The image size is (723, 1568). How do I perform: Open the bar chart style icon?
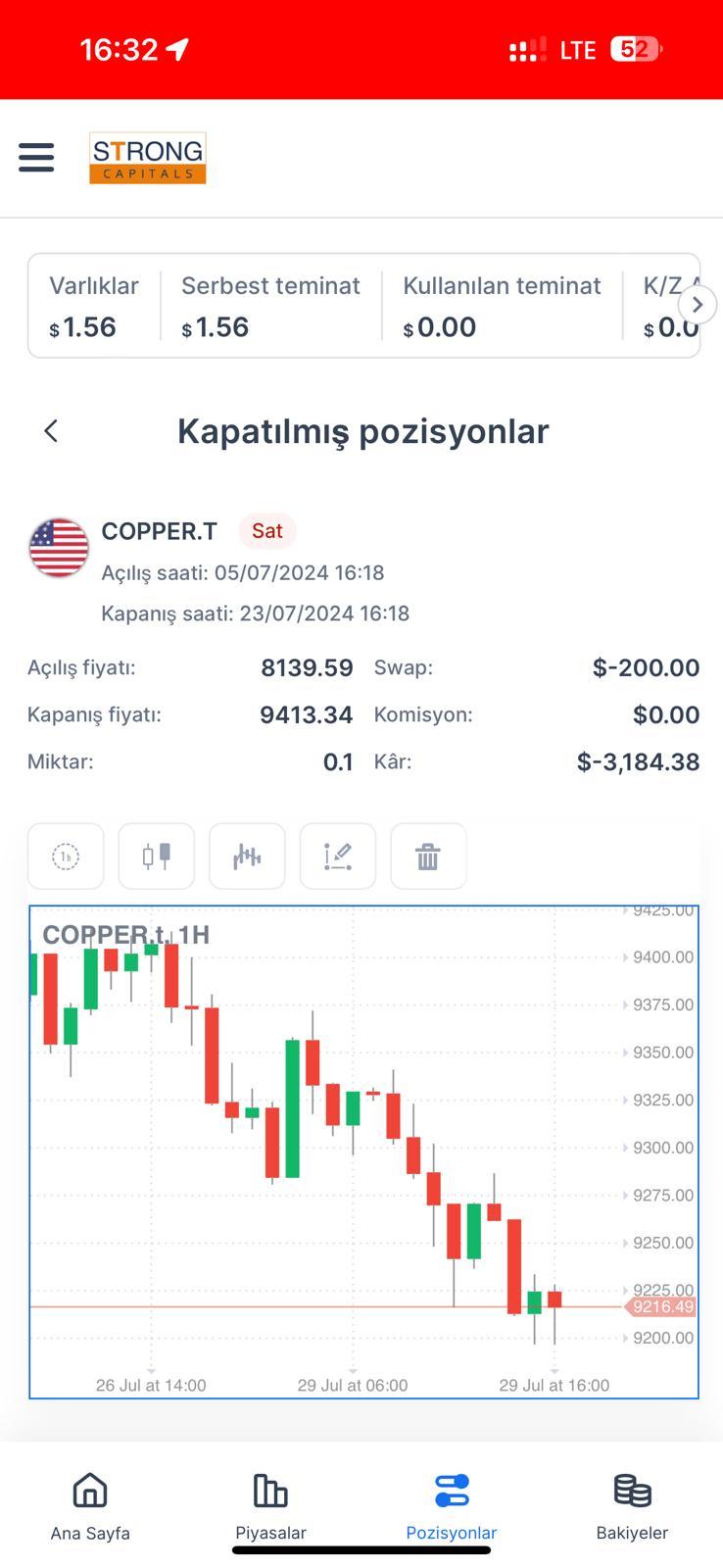(x=247, y=856)
